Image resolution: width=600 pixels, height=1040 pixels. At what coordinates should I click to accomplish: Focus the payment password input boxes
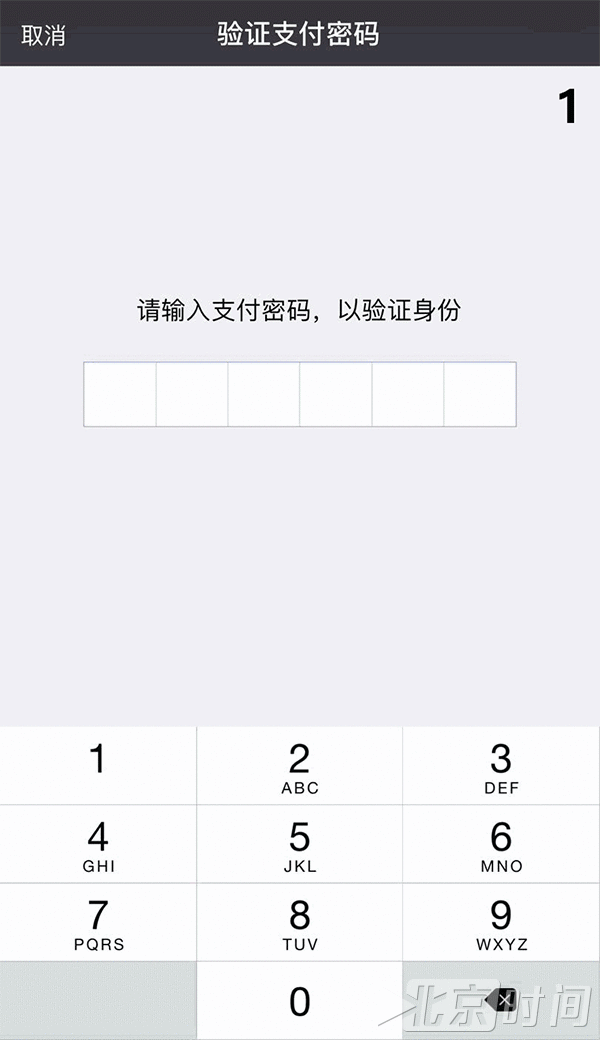tap(300, 394)
